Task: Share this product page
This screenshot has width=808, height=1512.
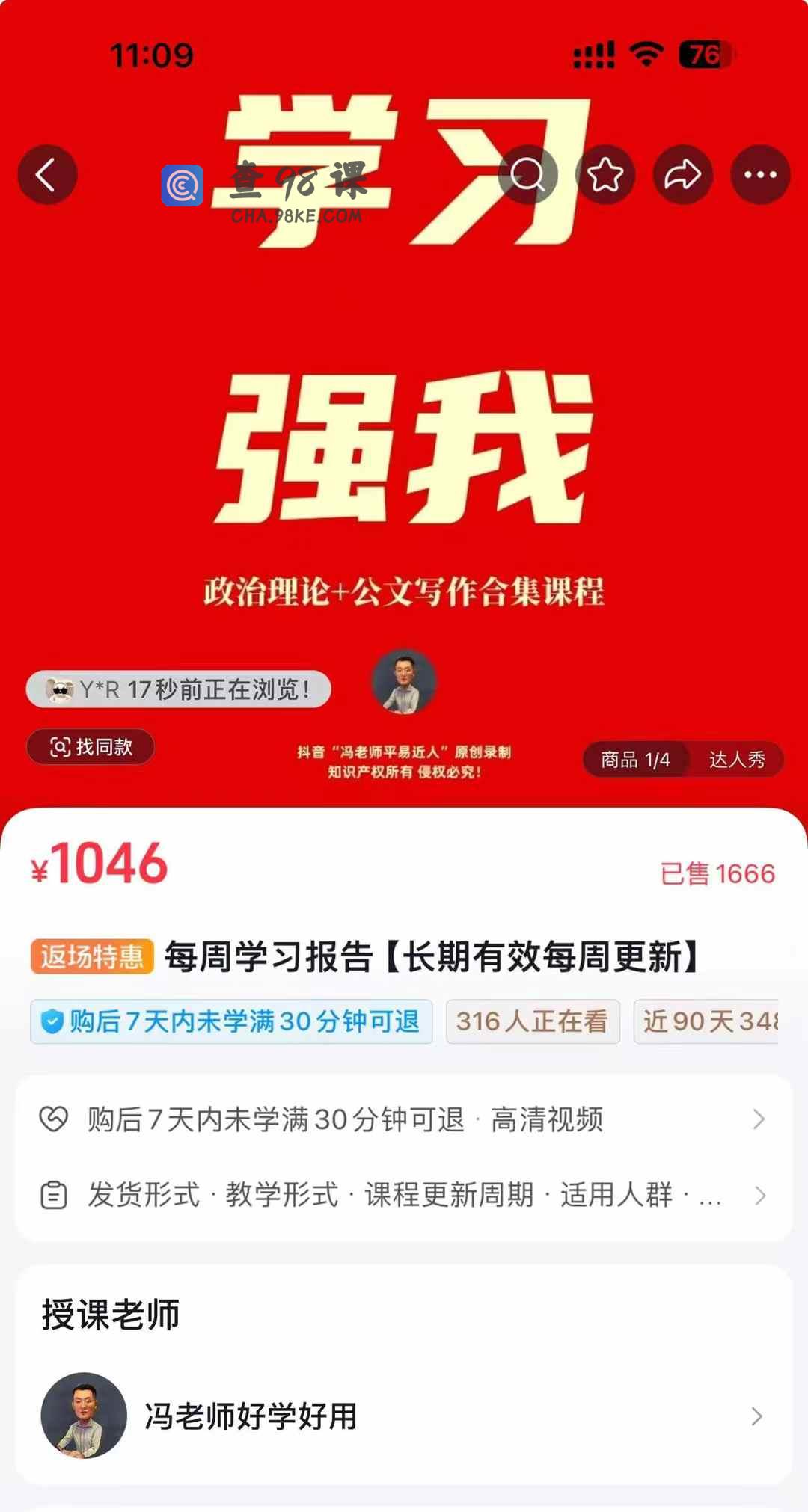Action: click(682, 175)
